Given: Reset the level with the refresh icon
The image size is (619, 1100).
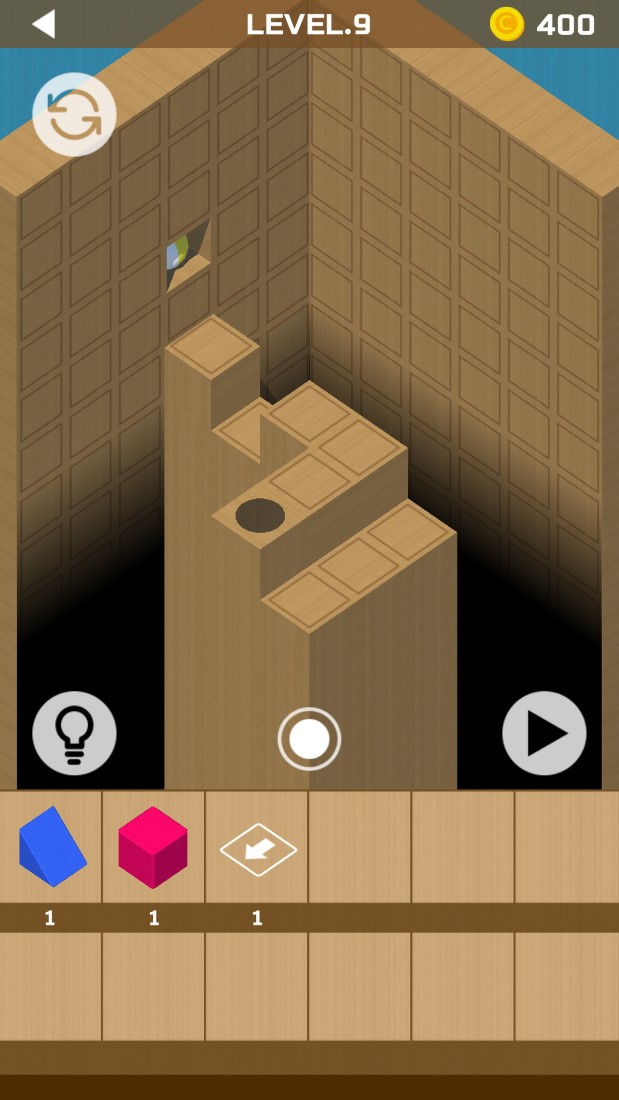Looking at the screenshot, I should click(x=74, y=114).
